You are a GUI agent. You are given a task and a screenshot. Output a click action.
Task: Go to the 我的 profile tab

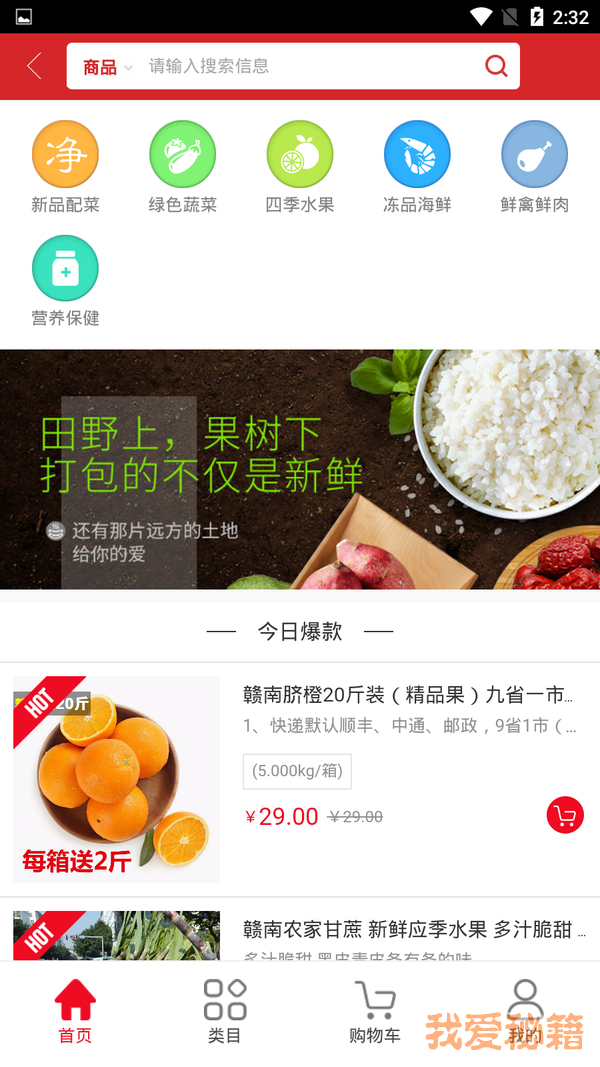point(525,1012)
